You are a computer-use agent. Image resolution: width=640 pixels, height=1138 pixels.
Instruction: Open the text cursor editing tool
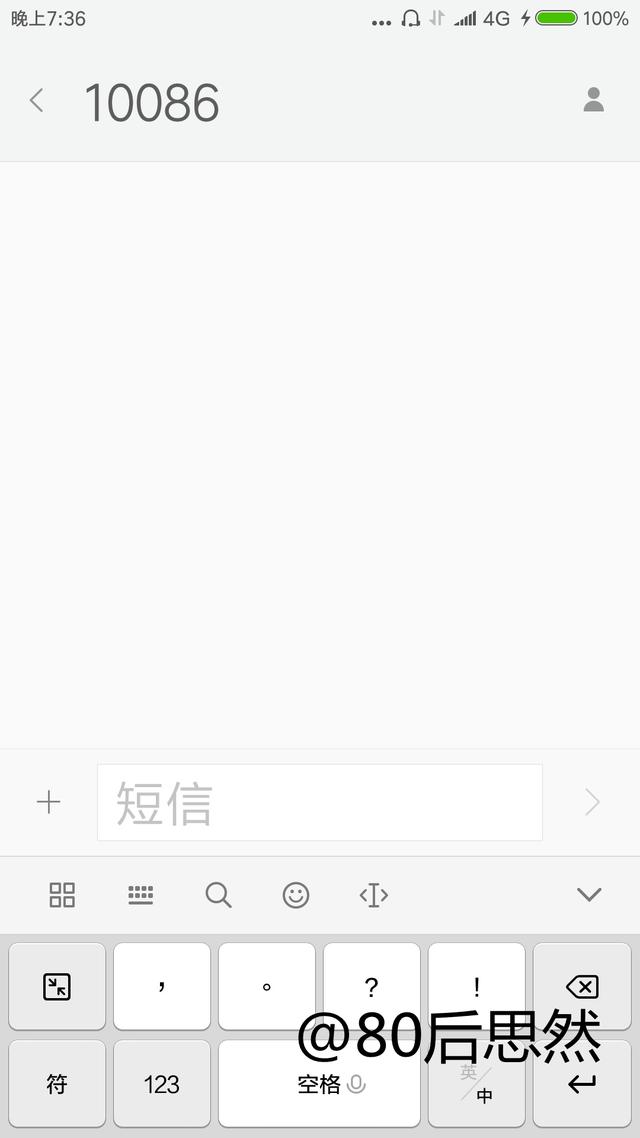[374, 895]
